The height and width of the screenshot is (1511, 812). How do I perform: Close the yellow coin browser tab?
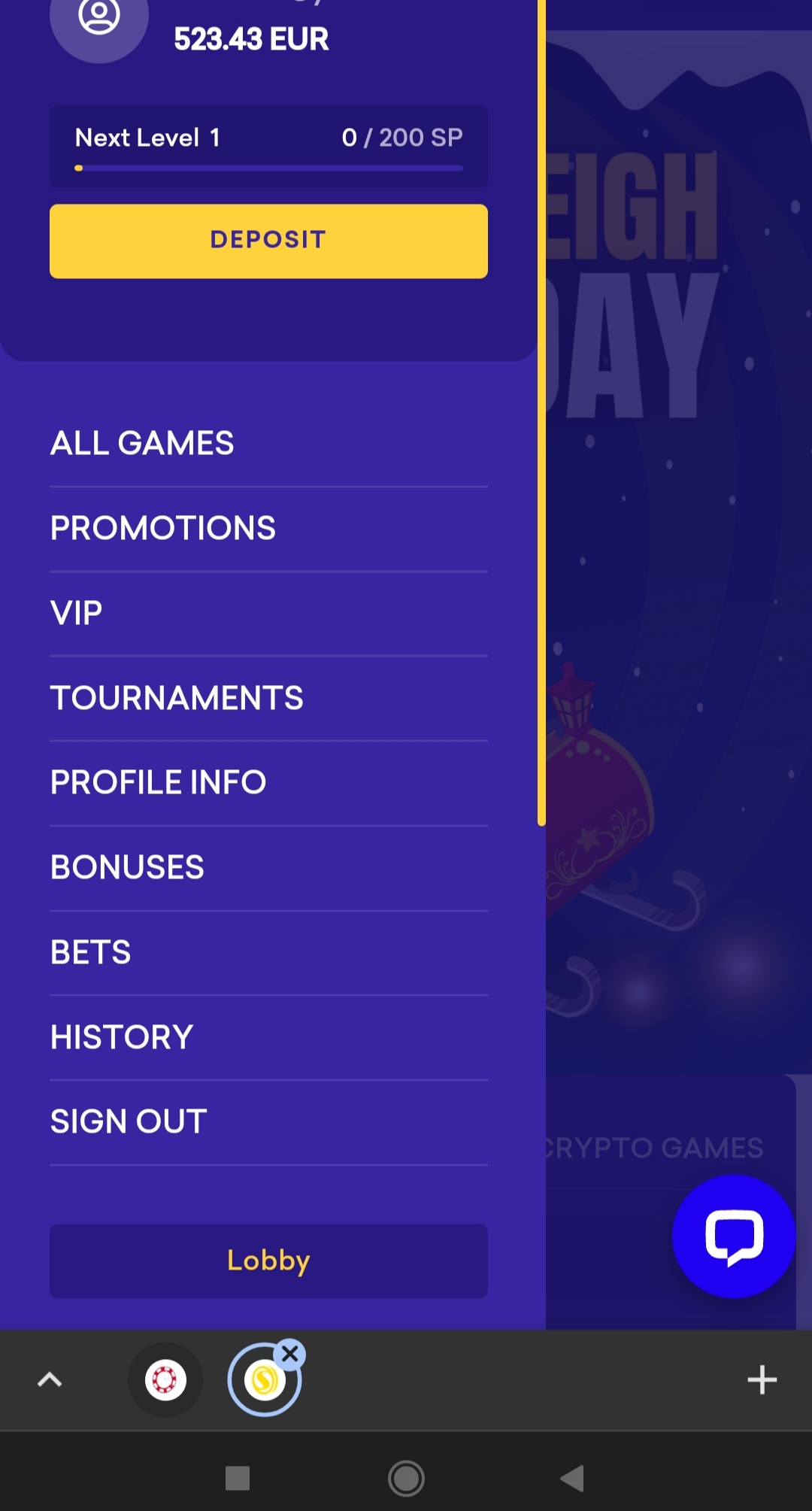coord(290,1355)
